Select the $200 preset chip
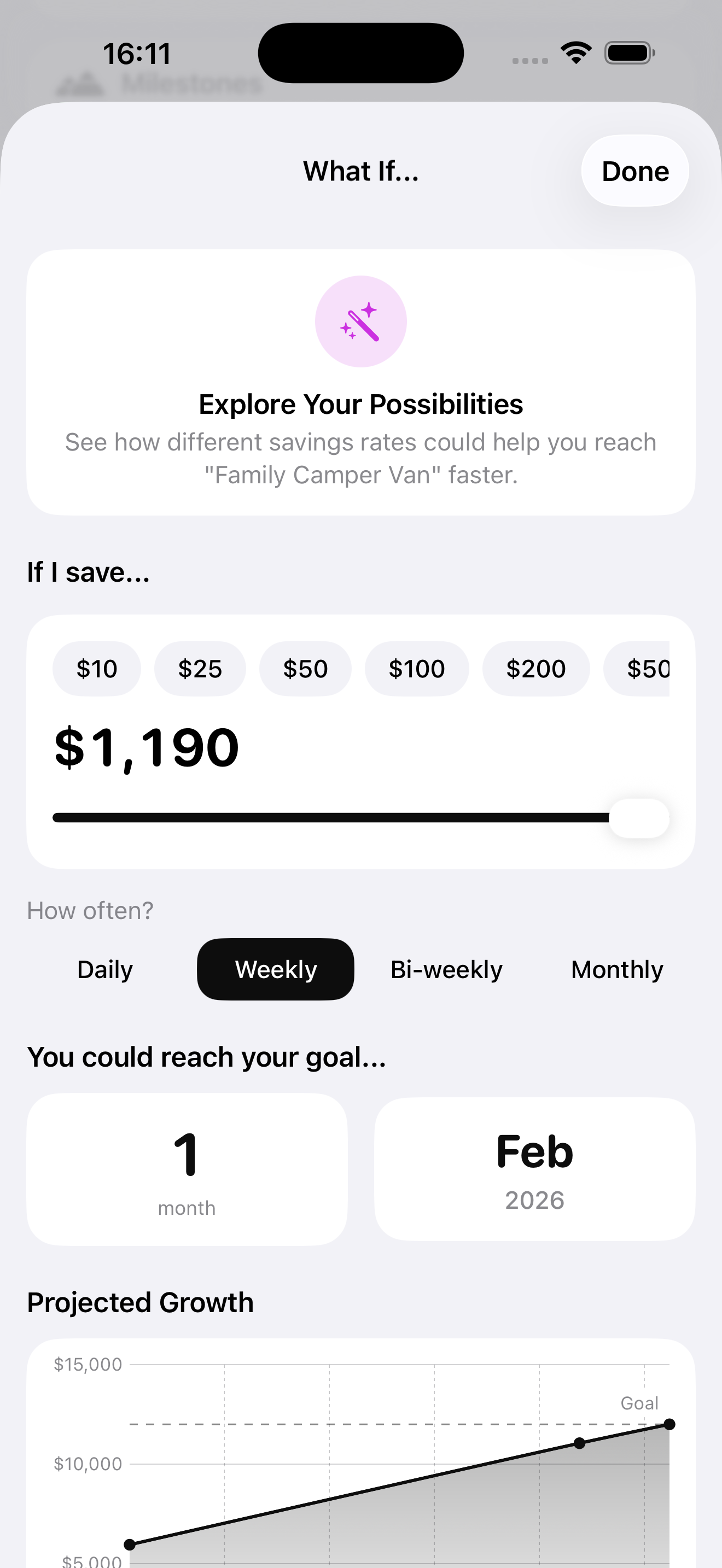This screenshot has height=1568, width=722. click(x=535, y=668)
